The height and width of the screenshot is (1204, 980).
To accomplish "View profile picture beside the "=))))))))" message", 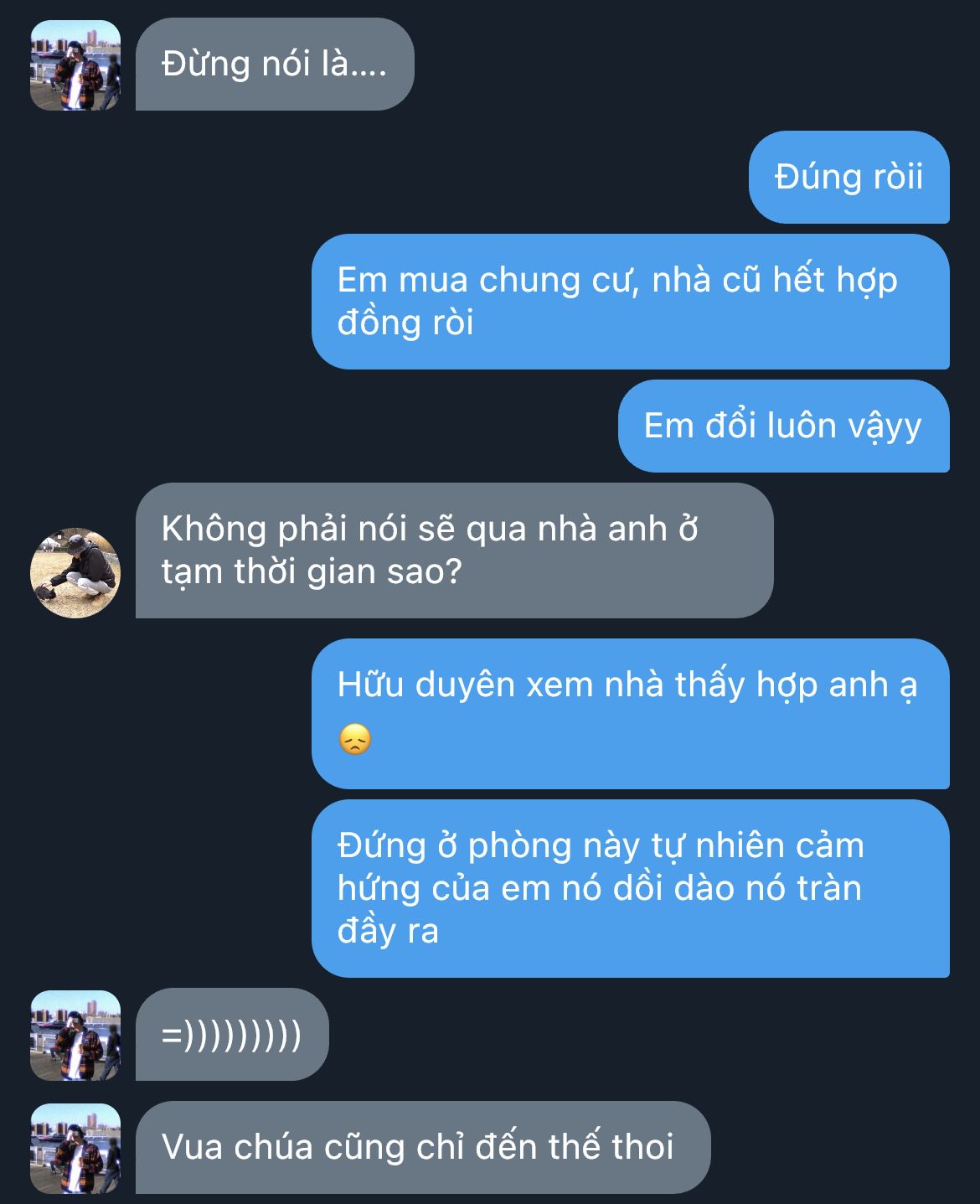I will (x=75, y=1036).
